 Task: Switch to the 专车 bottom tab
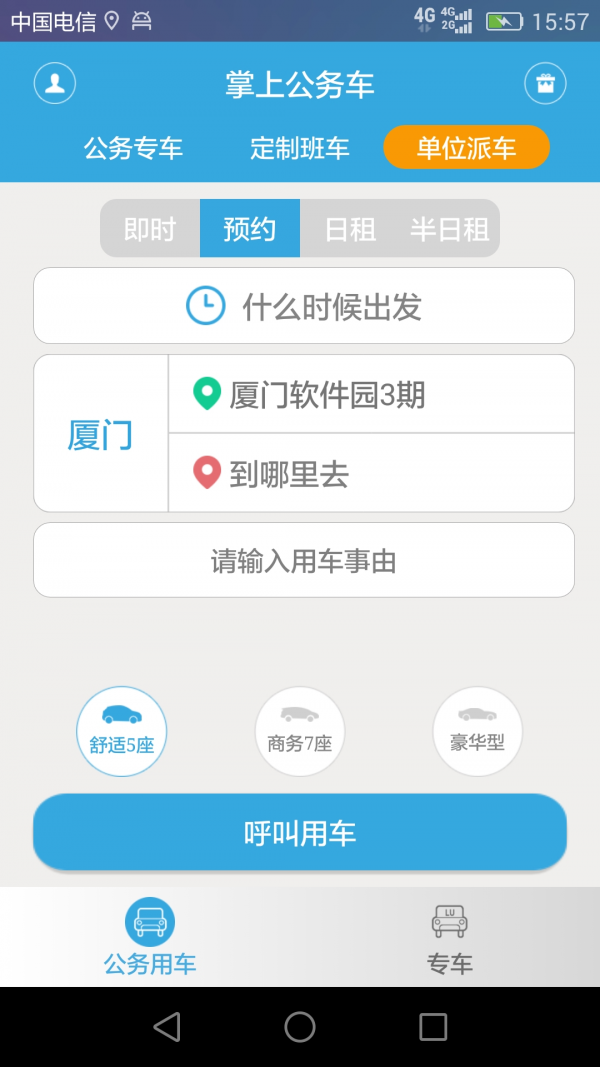[450, 937]
